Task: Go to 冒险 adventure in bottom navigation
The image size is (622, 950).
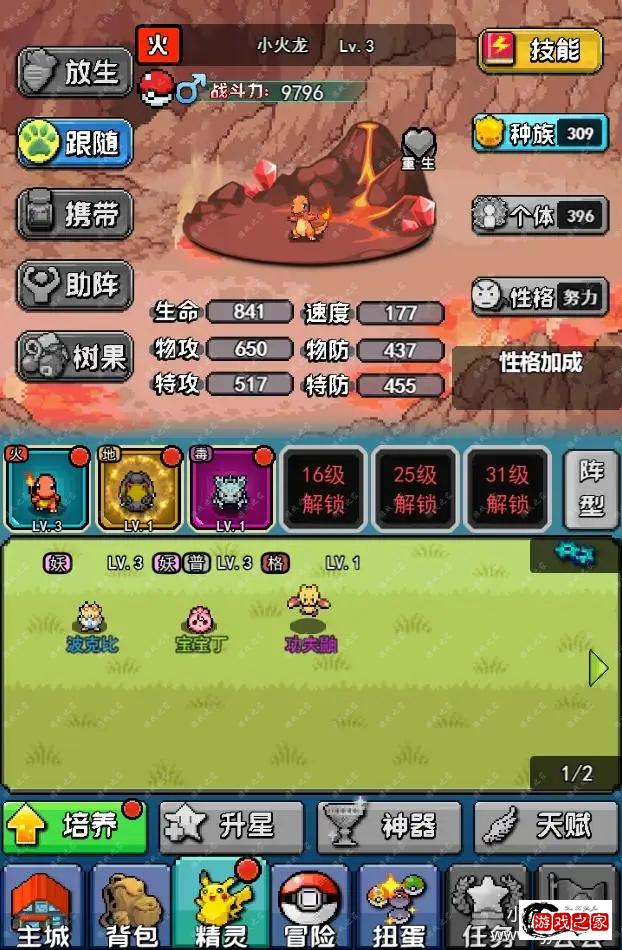Action: click(308, 906)
